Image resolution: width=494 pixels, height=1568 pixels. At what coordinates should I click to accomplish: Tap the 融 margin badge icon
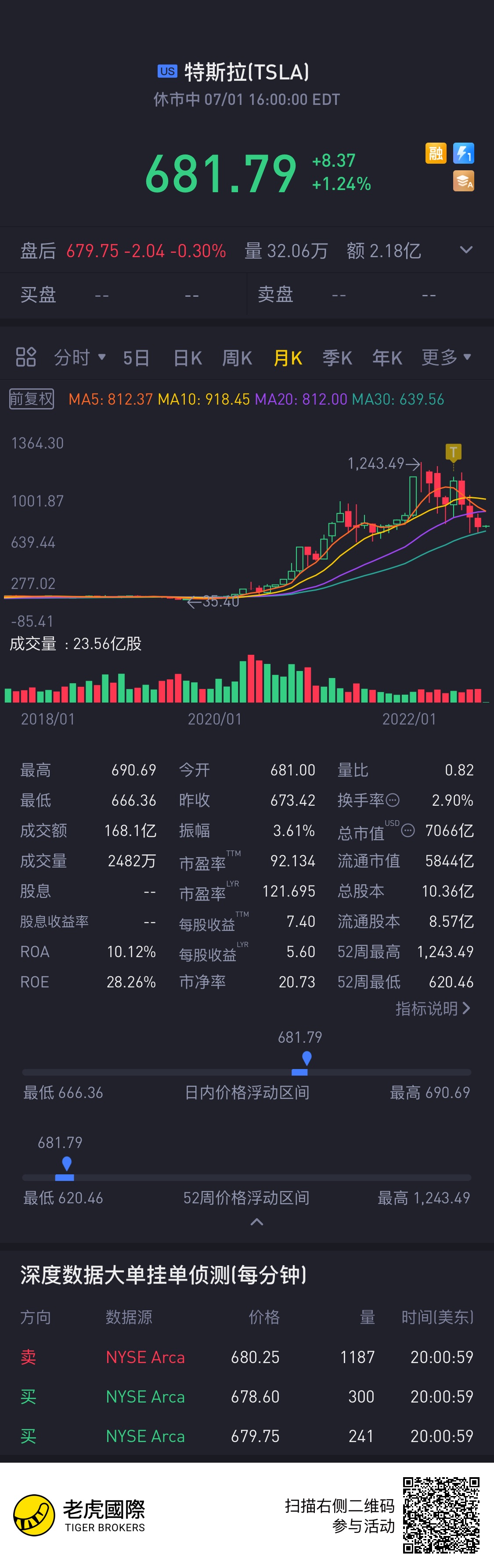(436, 153)
